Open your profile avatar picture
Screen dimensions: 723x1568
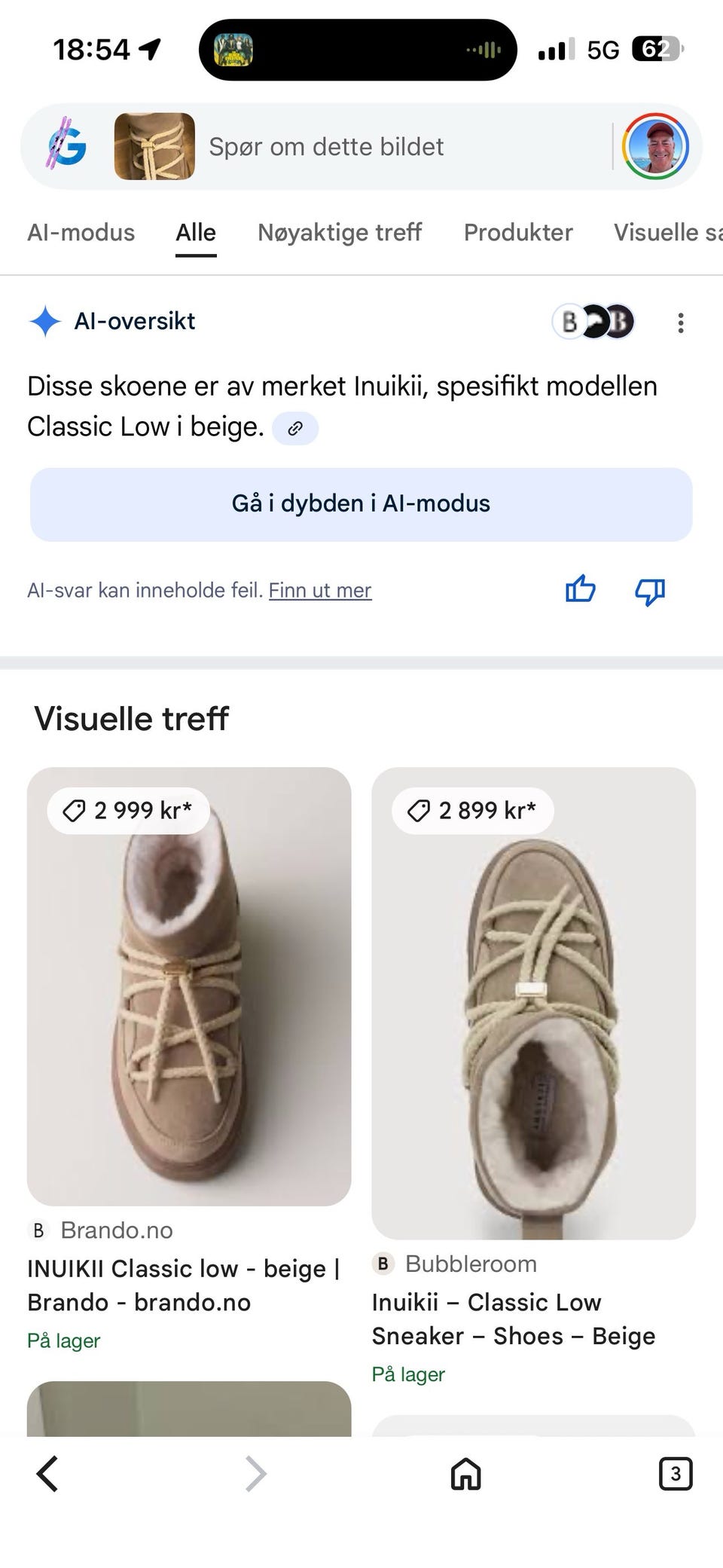tap(657, 148)
